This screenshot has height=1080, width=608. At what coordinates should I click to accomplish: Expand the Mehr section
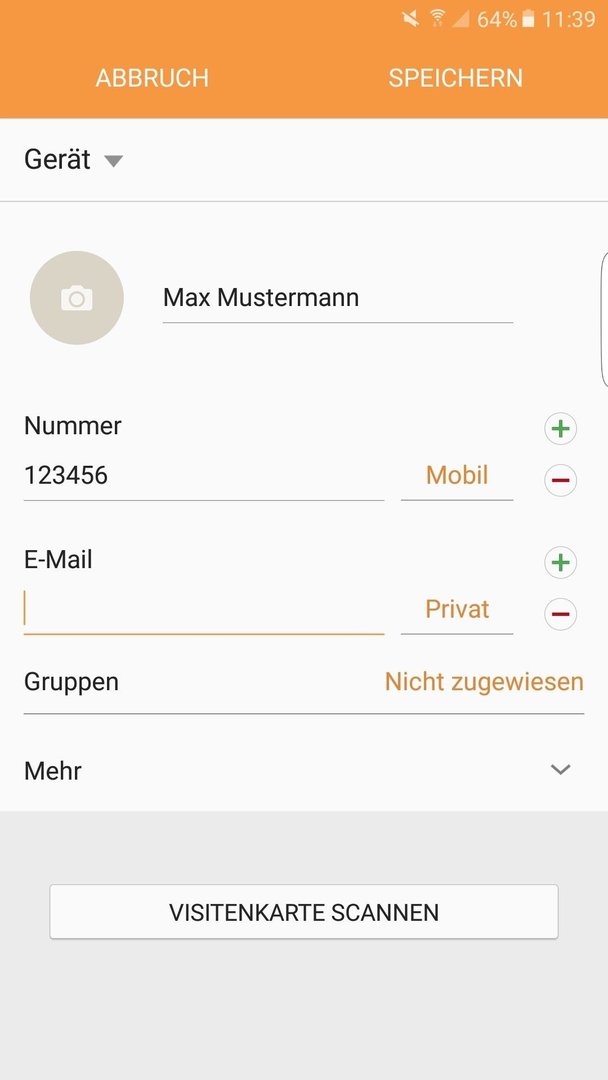tap(304, 770)
